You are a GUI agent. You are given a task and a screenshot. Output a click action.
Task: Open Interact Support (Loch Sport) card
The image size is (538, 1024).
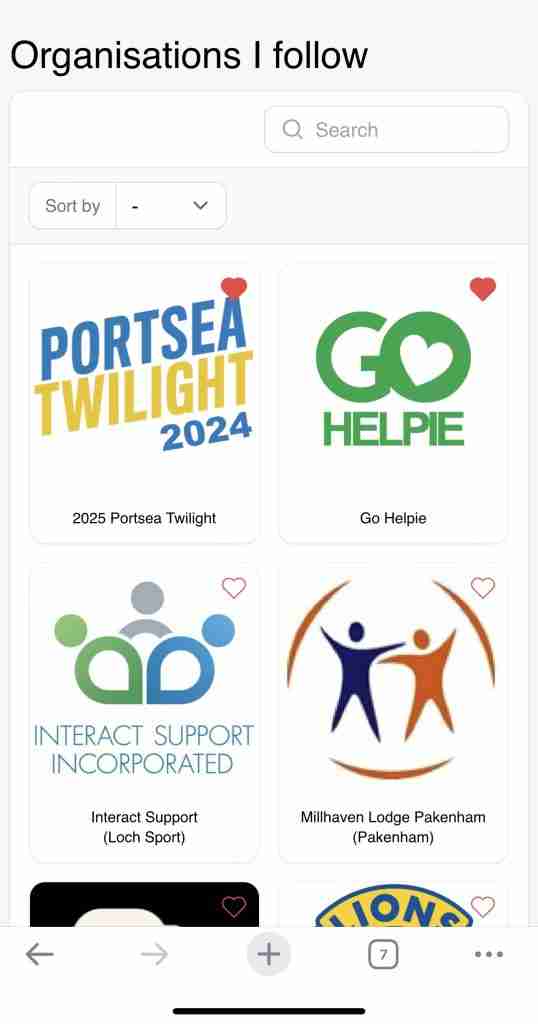(144, 713)
